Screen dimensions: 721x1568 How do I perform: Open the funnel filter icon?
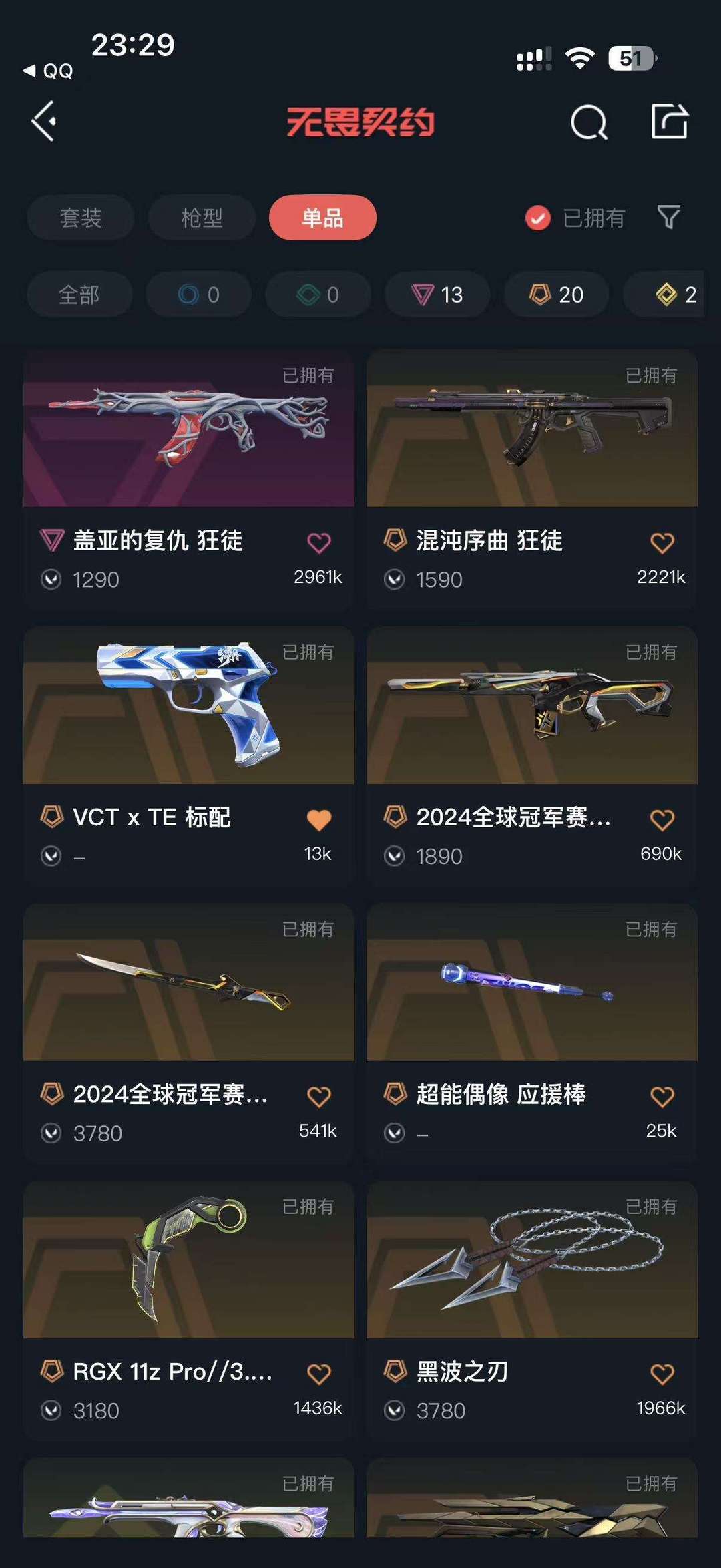(x=668, y=217)
